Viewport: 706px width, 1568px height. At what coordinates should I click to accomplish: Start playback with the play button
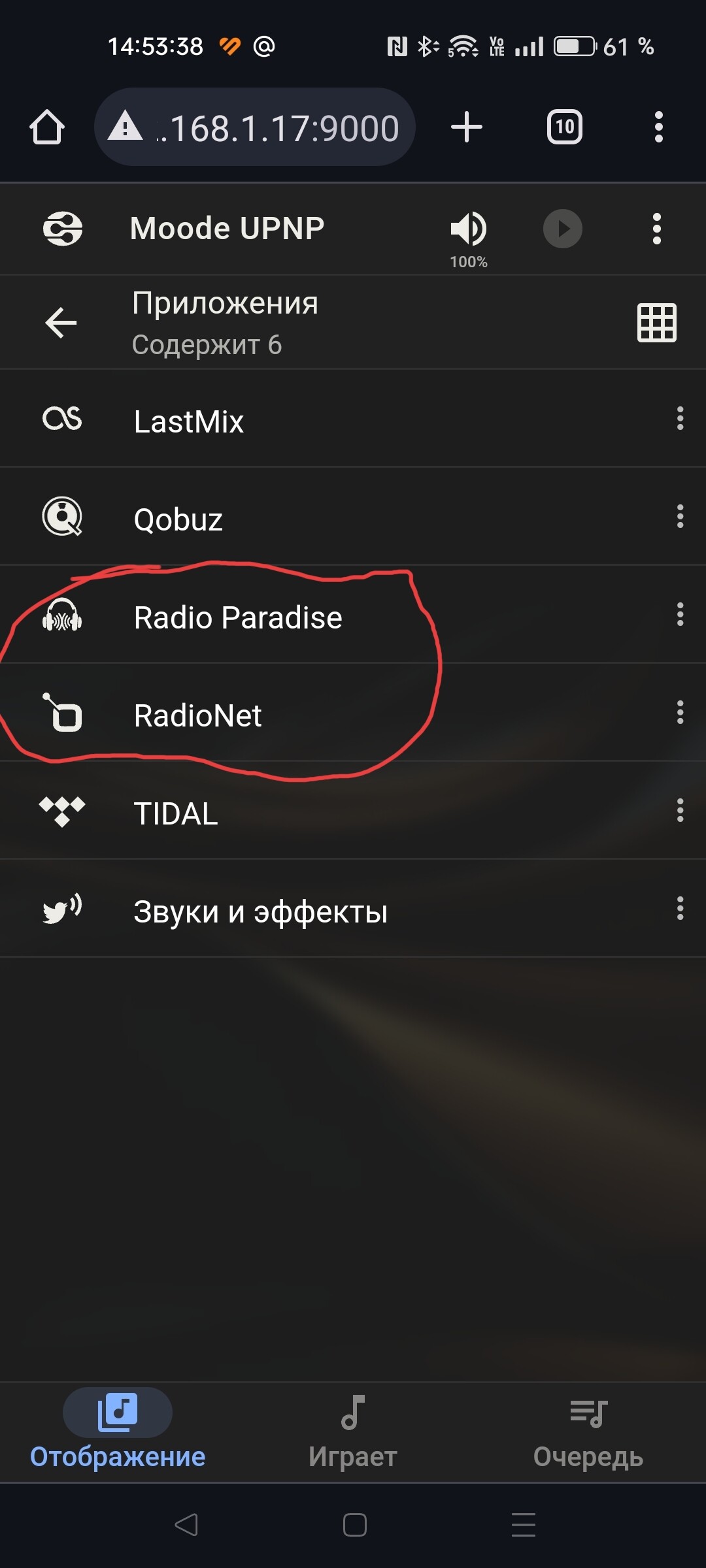(563, 229)
